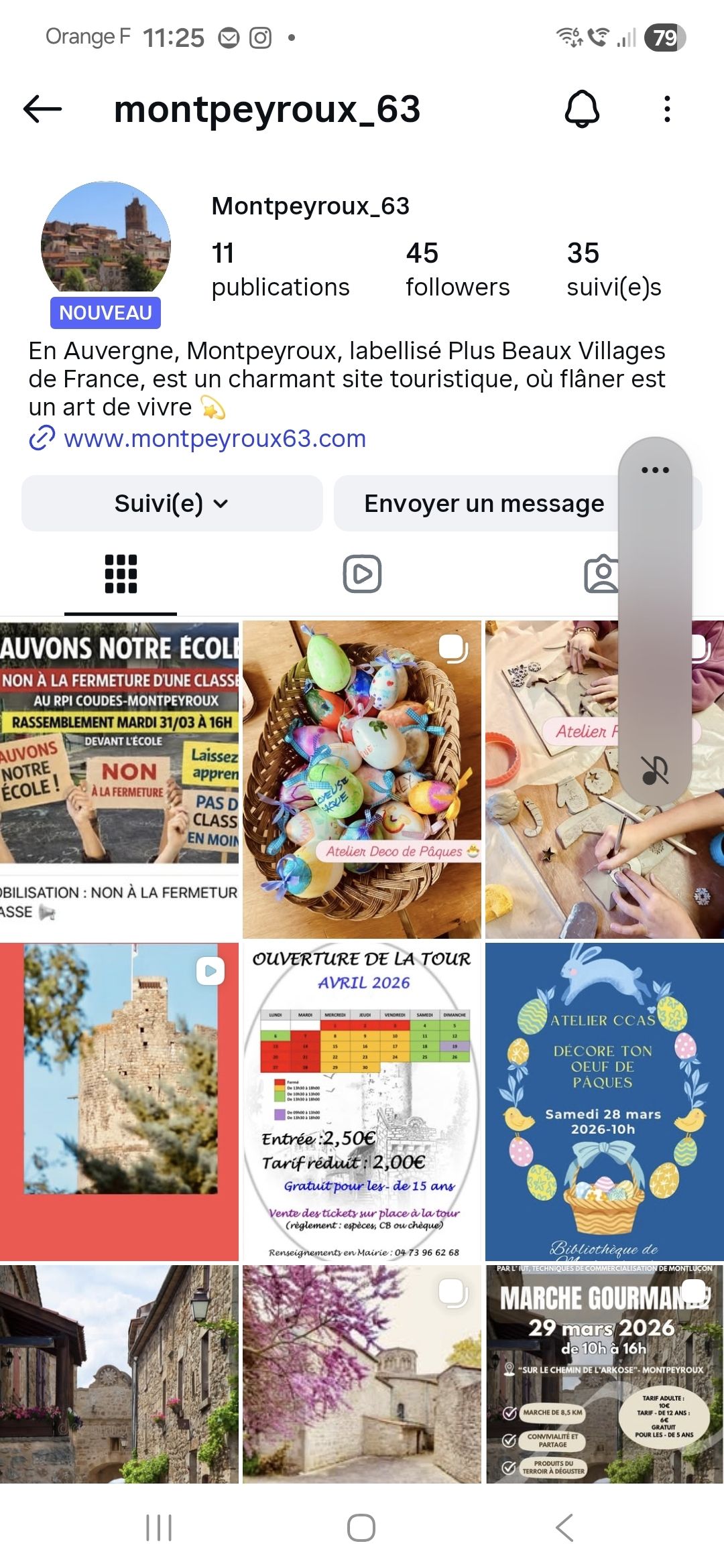Viewport: 724px width, 1568px height.
Task: Go back using the top arrow
Action: point(42,109)
